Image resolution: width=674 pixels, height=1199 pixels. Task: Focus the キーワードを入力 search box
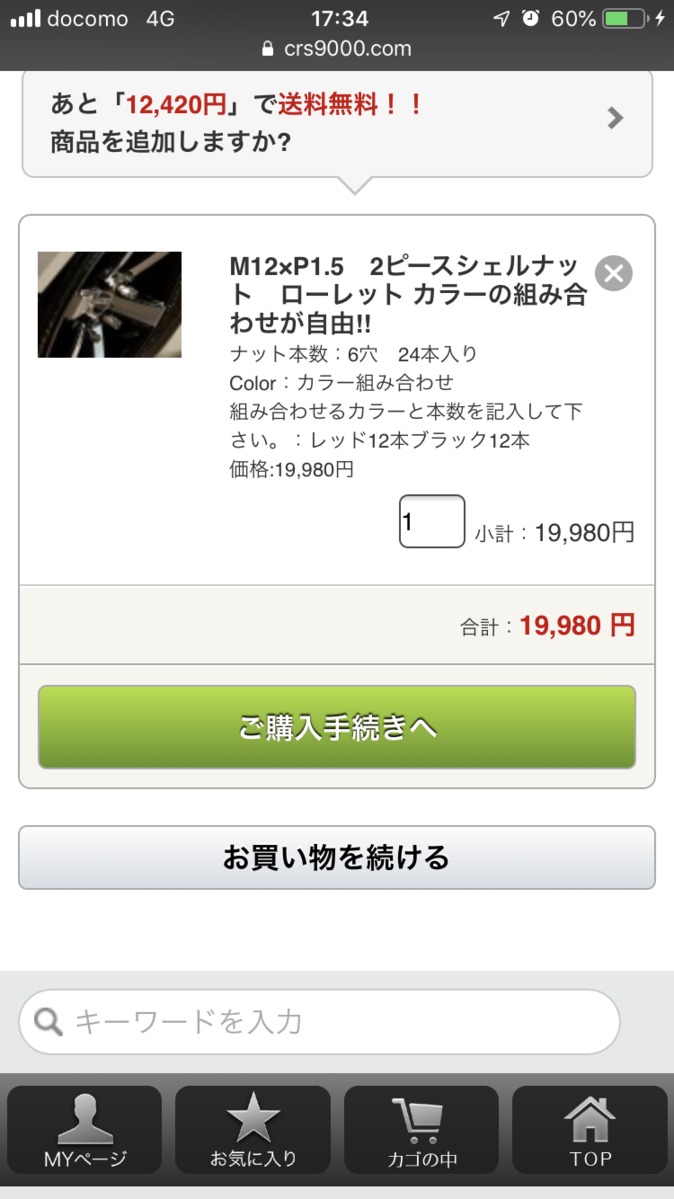319,1022
